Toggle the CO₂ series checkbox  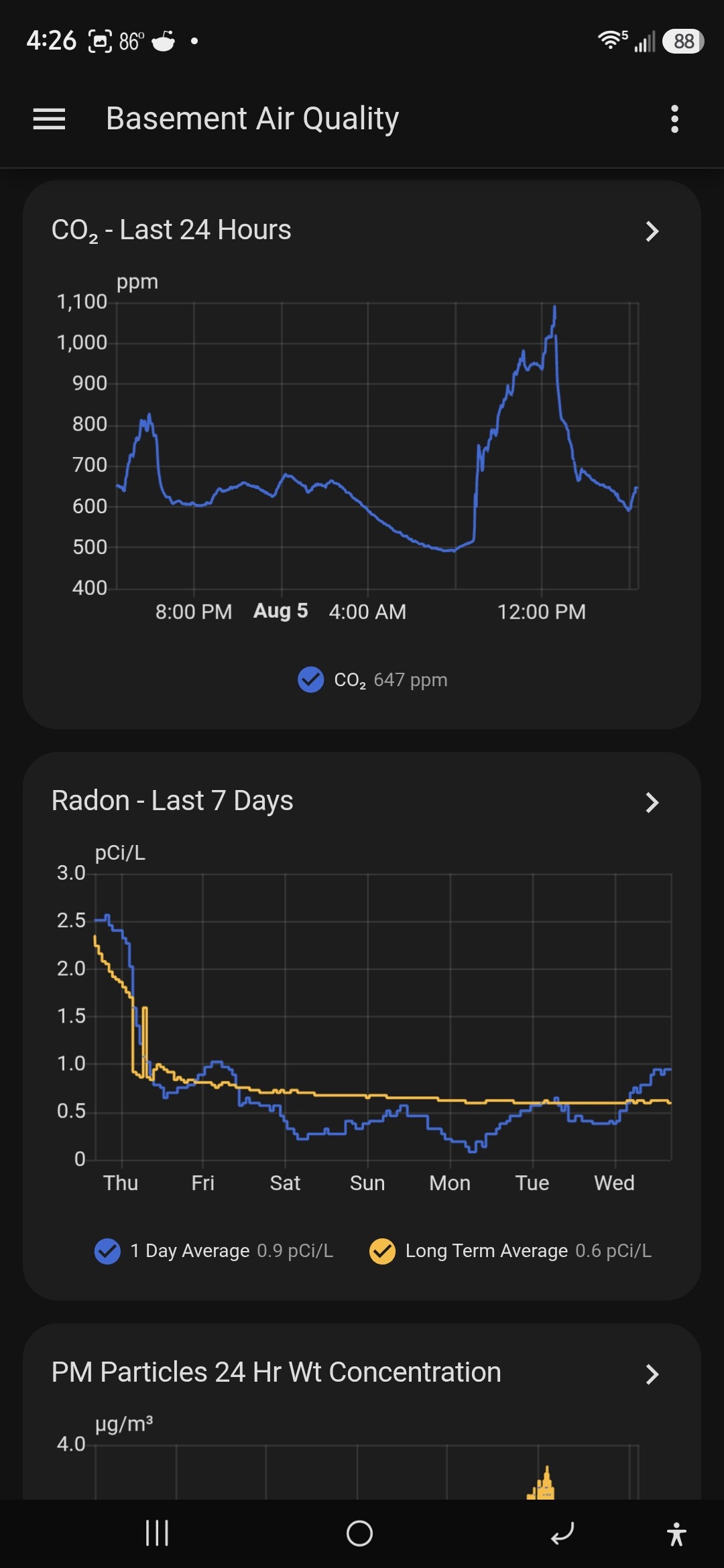[310, 679]
